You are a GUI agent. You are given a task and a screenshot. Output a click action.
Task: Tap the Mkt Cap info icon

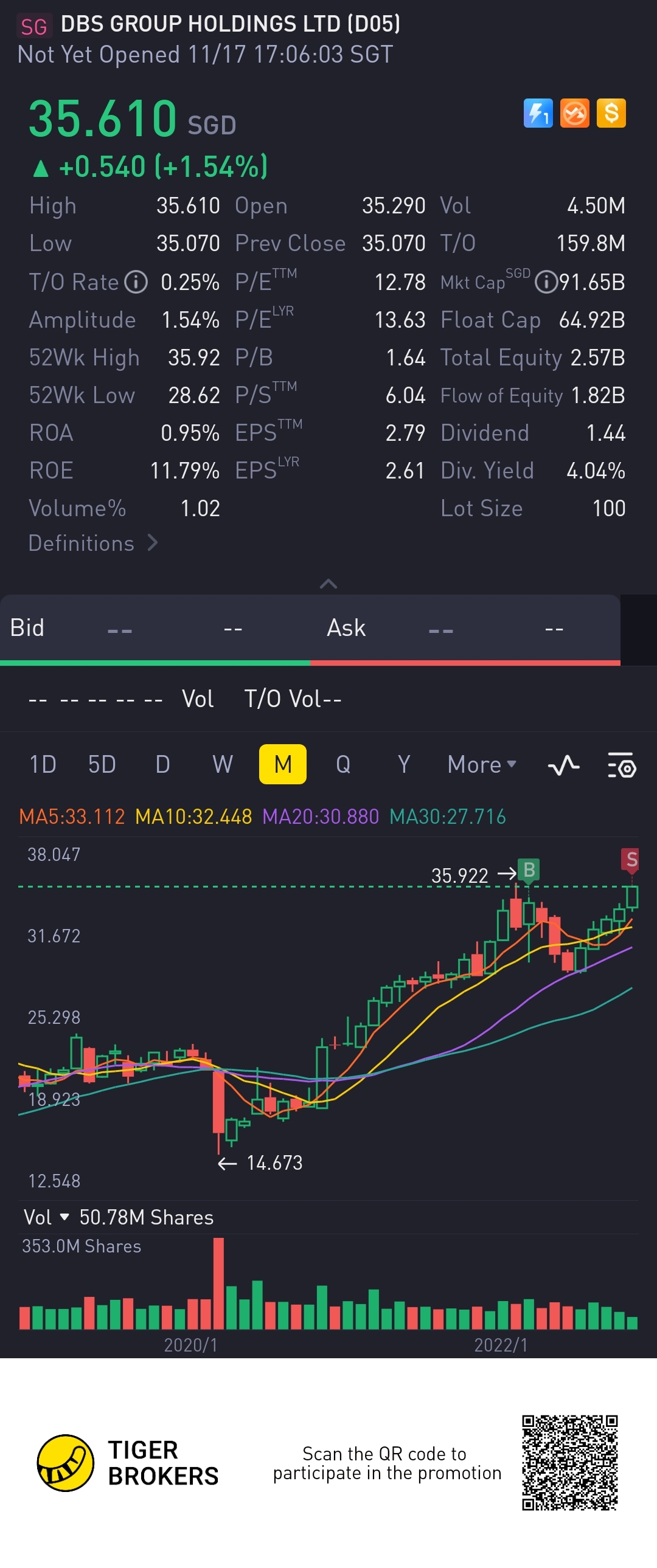pos(546,282)
